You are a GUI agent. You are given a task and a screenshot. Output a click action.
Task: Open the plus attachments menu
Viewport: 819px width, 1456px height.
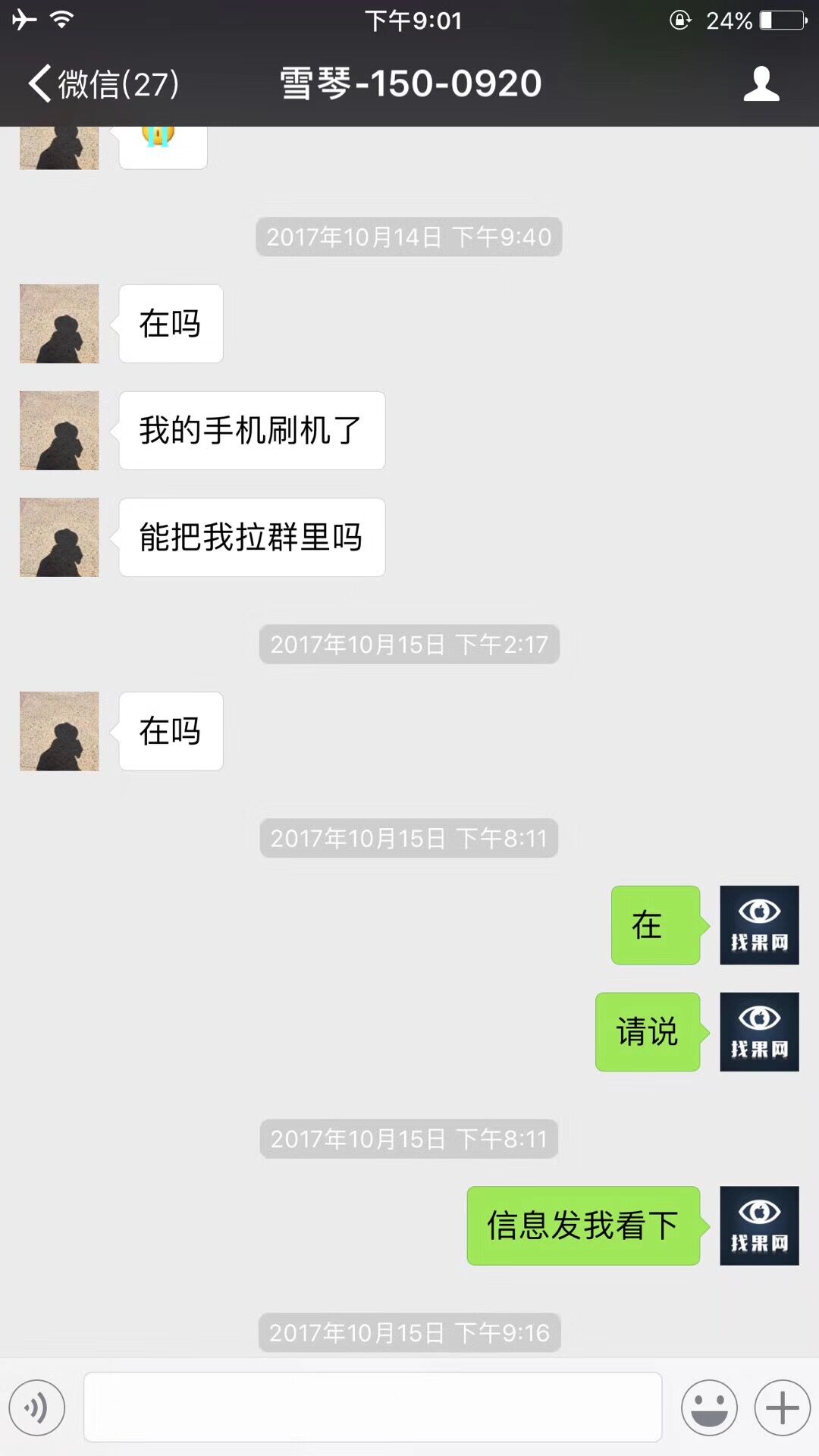pyautogui.click(x=782, y=1407)
